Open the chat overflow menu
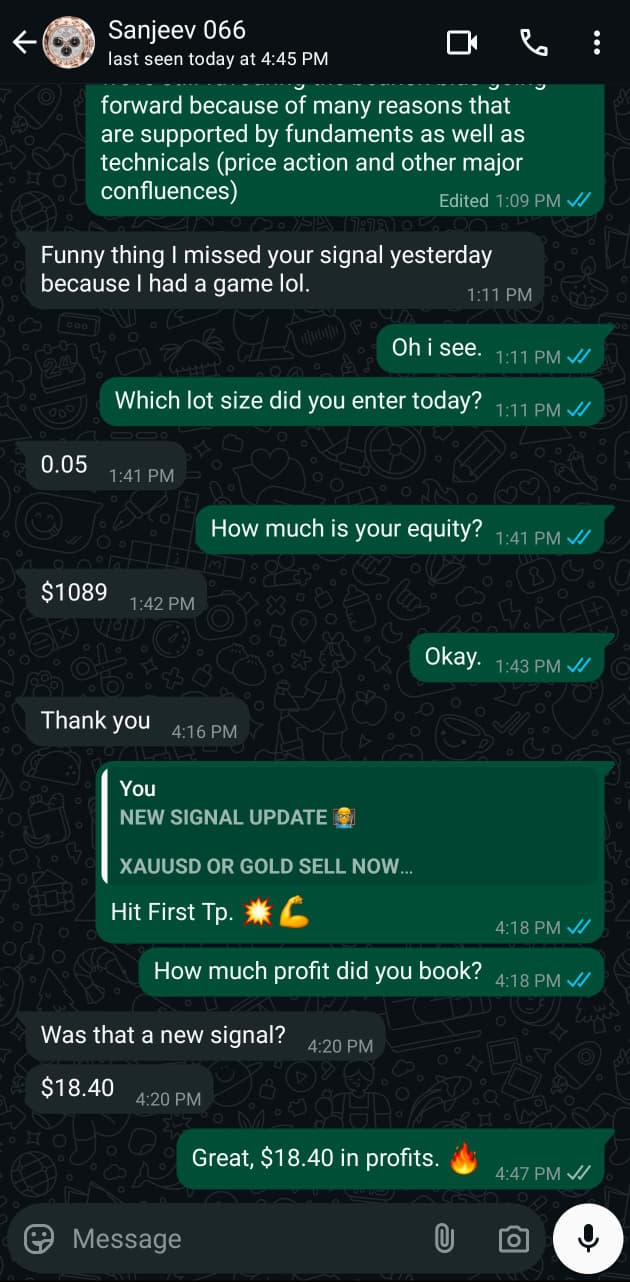 tap(597, 42)
